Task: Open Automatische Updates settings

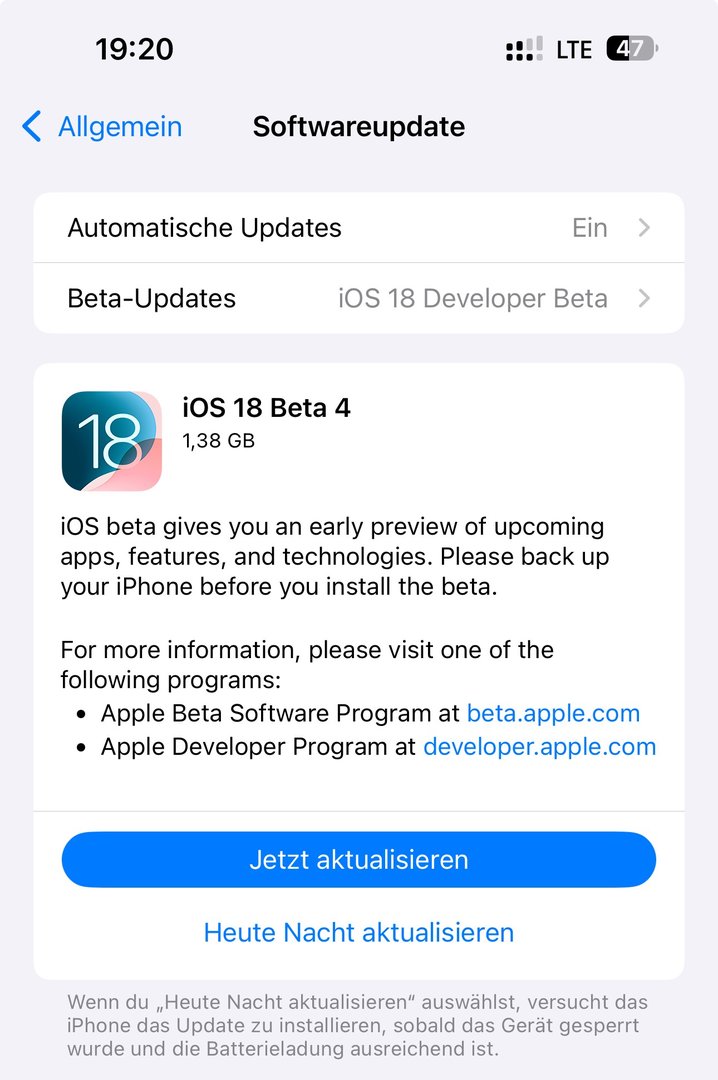Action: [358, 228]
